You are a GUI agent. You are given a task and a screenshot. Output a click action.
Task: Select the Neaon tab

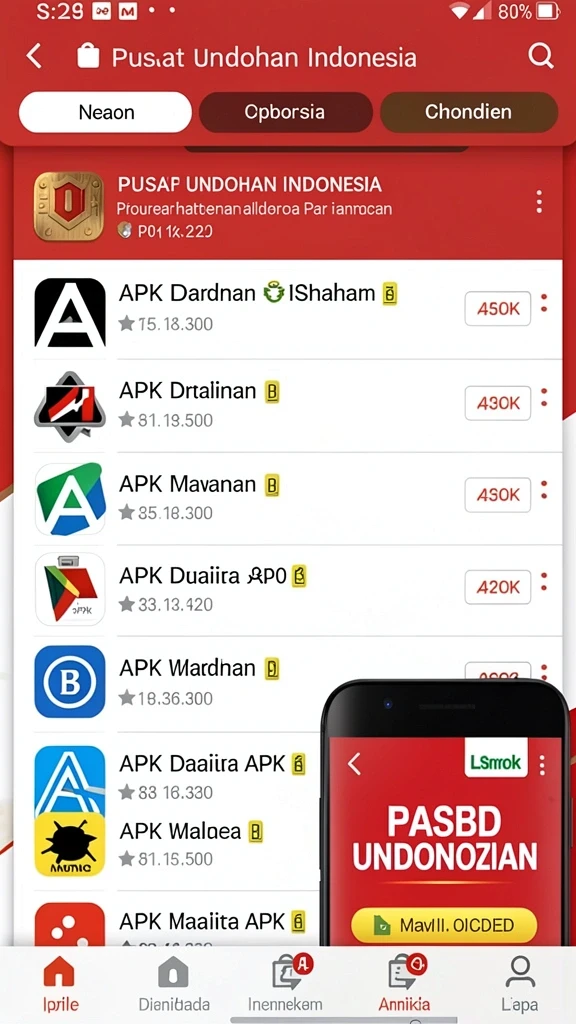coord(106,112)
